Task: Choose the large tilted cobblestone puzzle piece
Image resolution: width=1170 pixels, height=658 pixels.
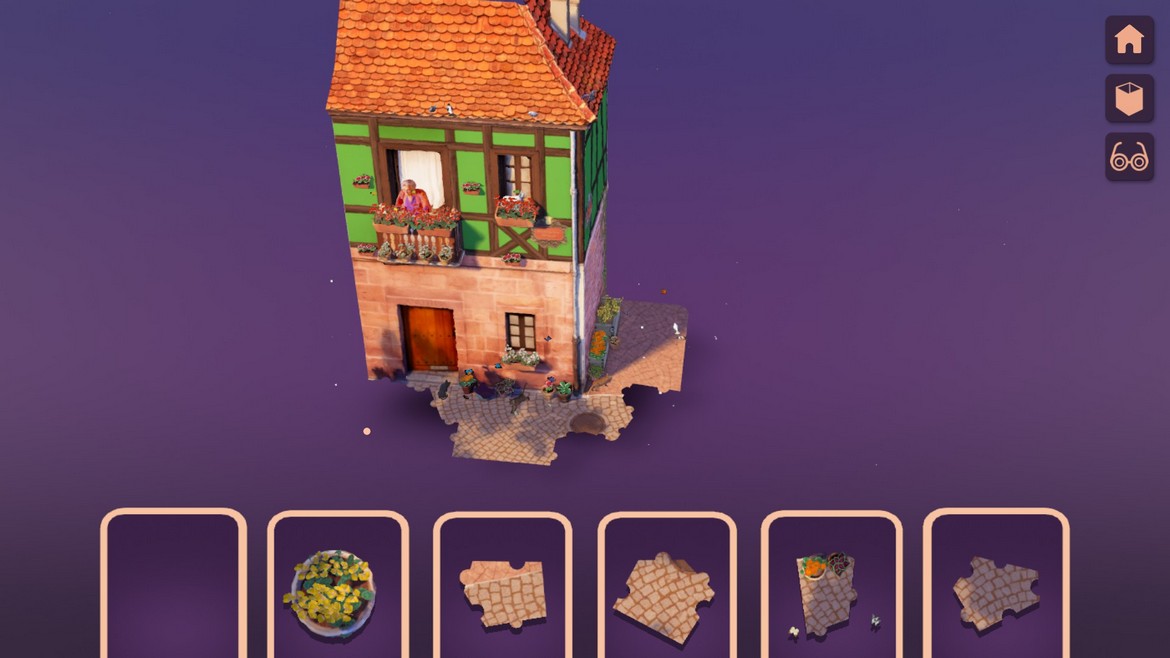Action: (665, 597)
